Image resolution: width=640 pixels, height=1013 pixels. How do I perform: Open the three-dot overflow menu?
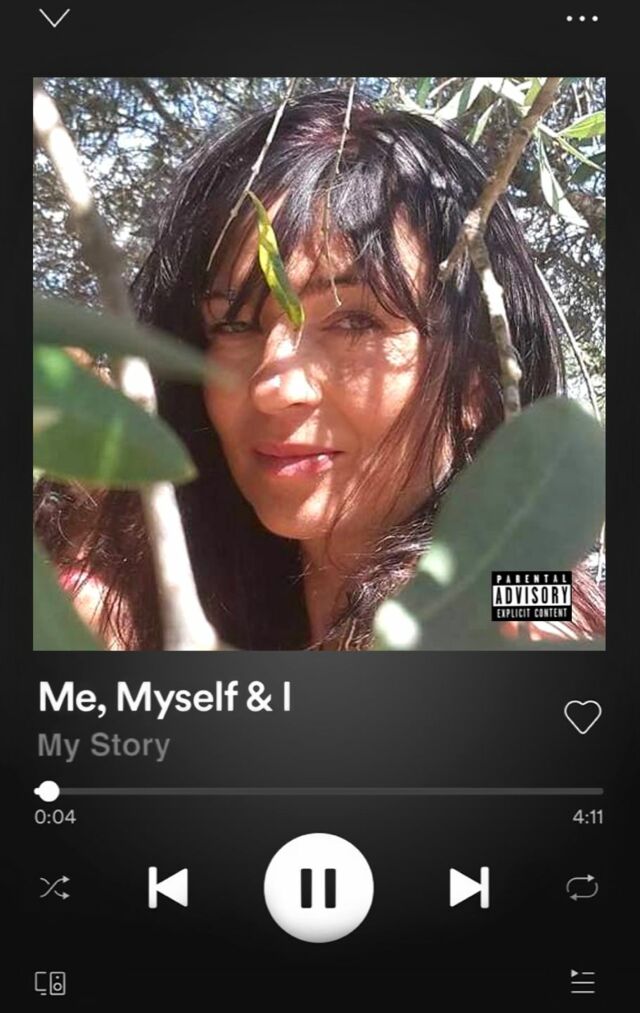(582, 18)
